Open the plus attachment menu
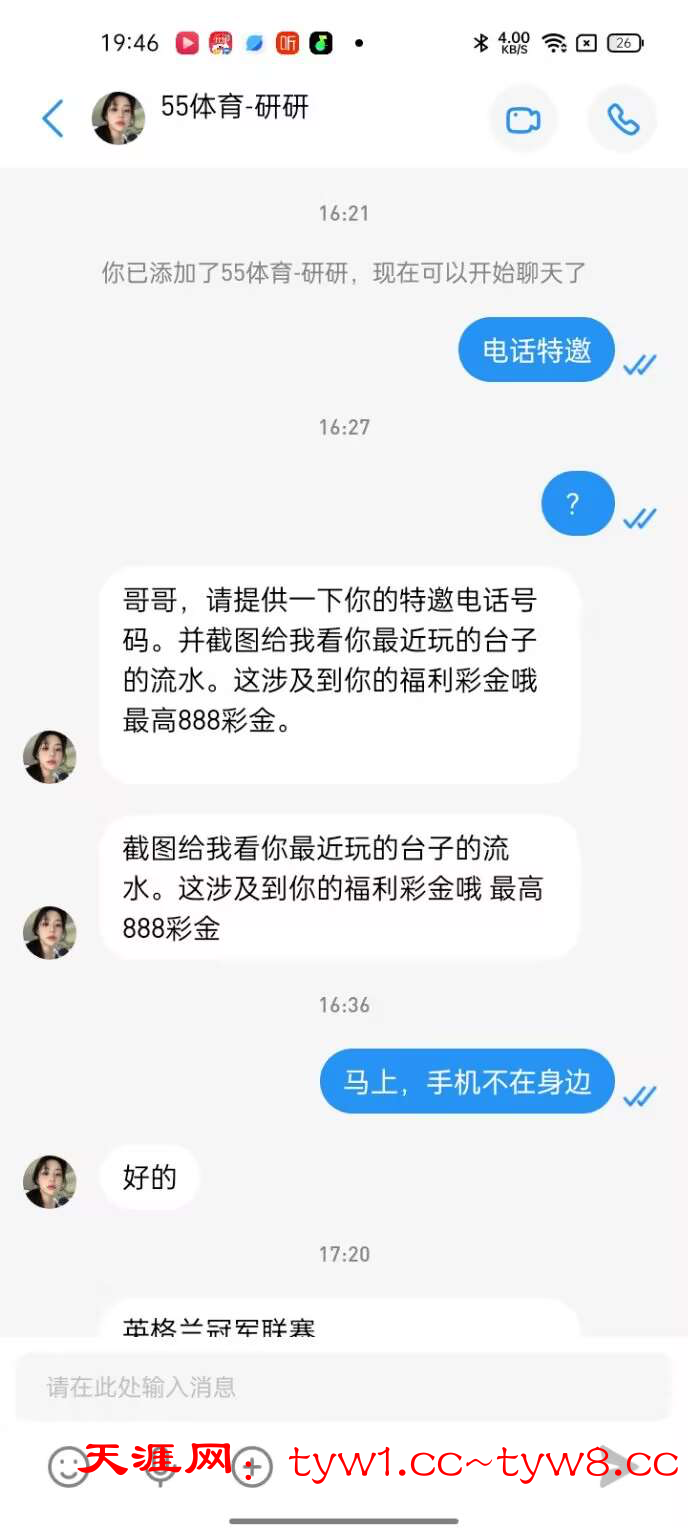 point(252,1467)
